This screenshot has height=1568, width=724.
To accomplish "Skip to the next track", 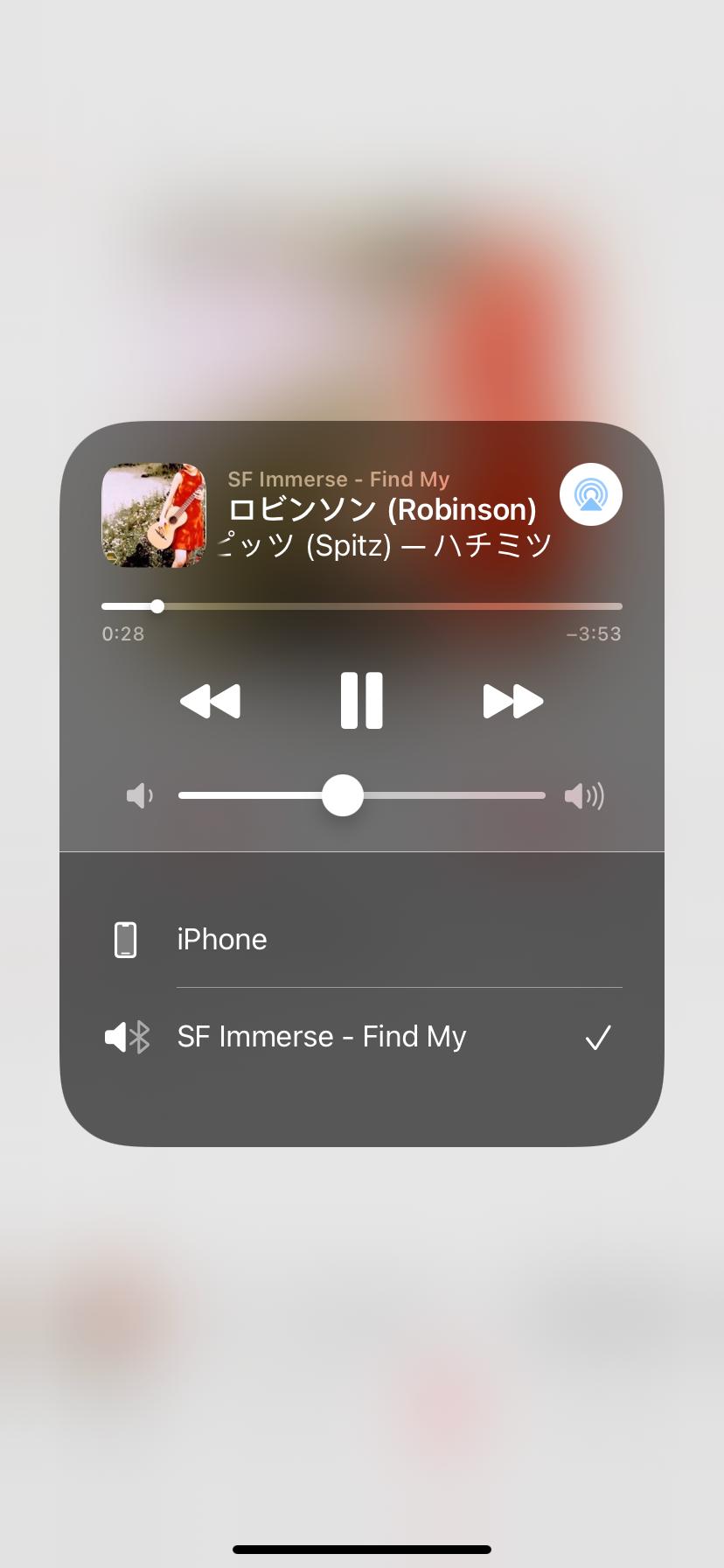I will 513,700.
